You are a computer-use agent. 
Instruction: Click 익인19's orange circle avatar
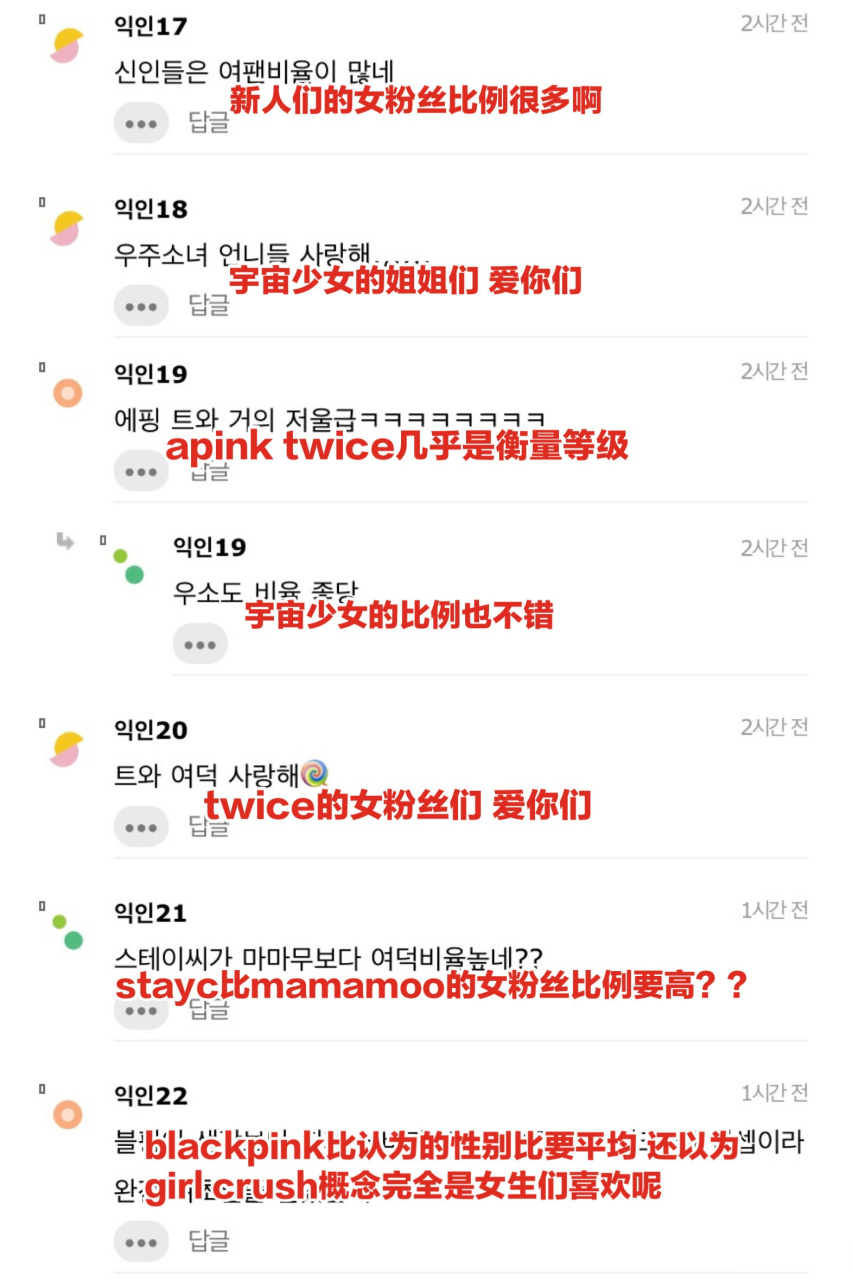click(x=67, y=393)
